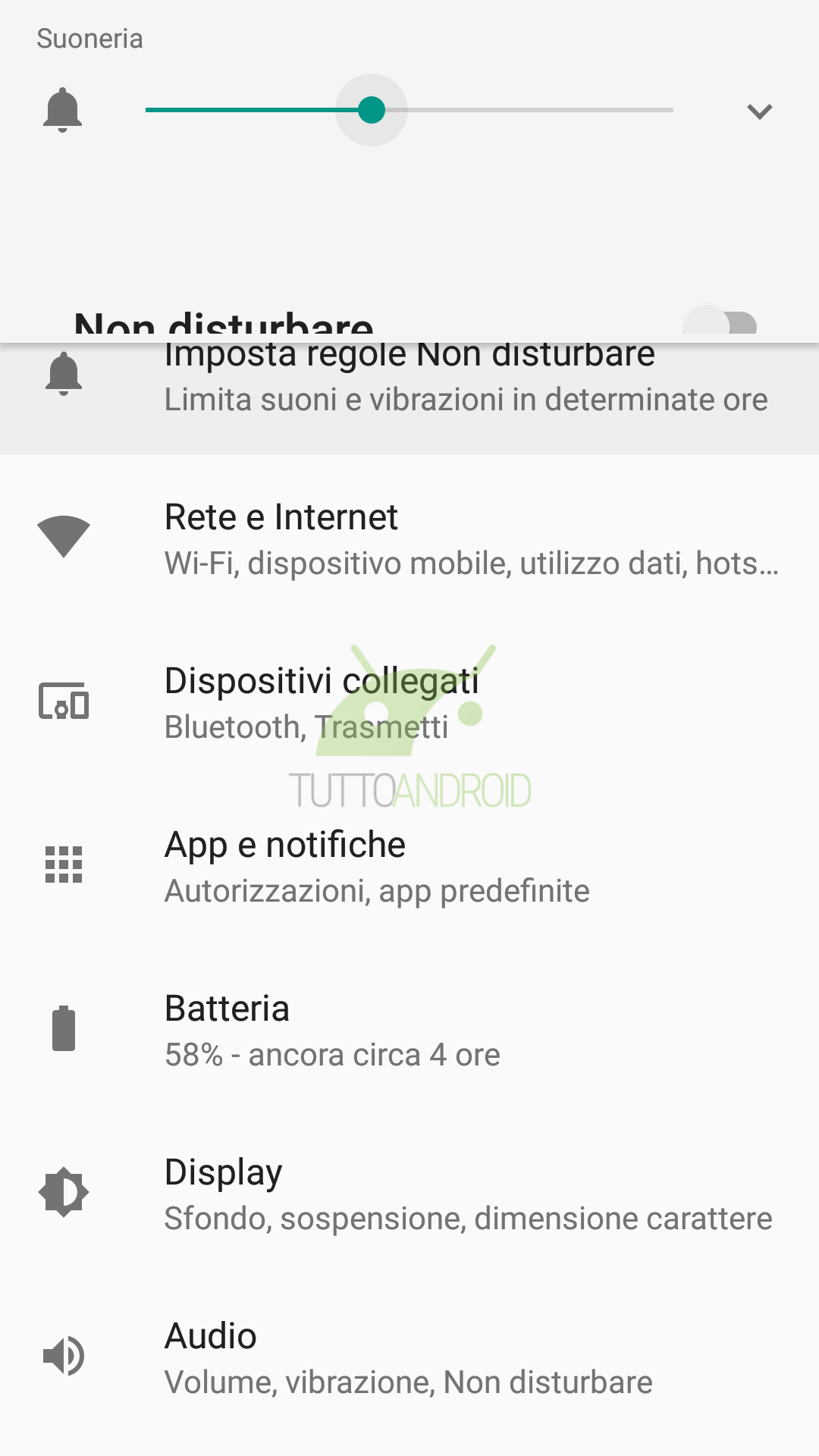
Task: Expand the volume panel chevron
Action: click(x=759, y=111)
